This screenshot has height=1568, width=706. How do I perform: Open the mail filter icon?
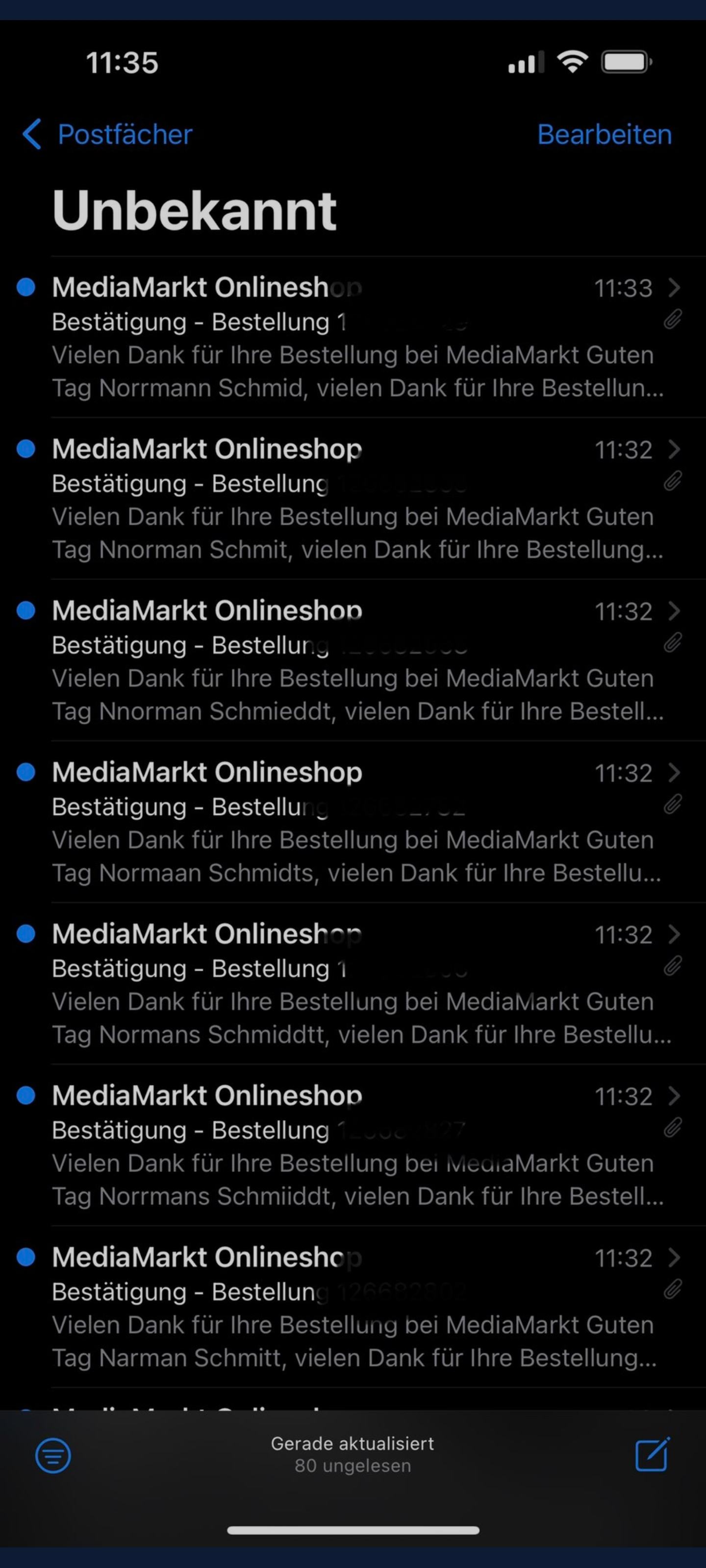(x=53, y=1455)
